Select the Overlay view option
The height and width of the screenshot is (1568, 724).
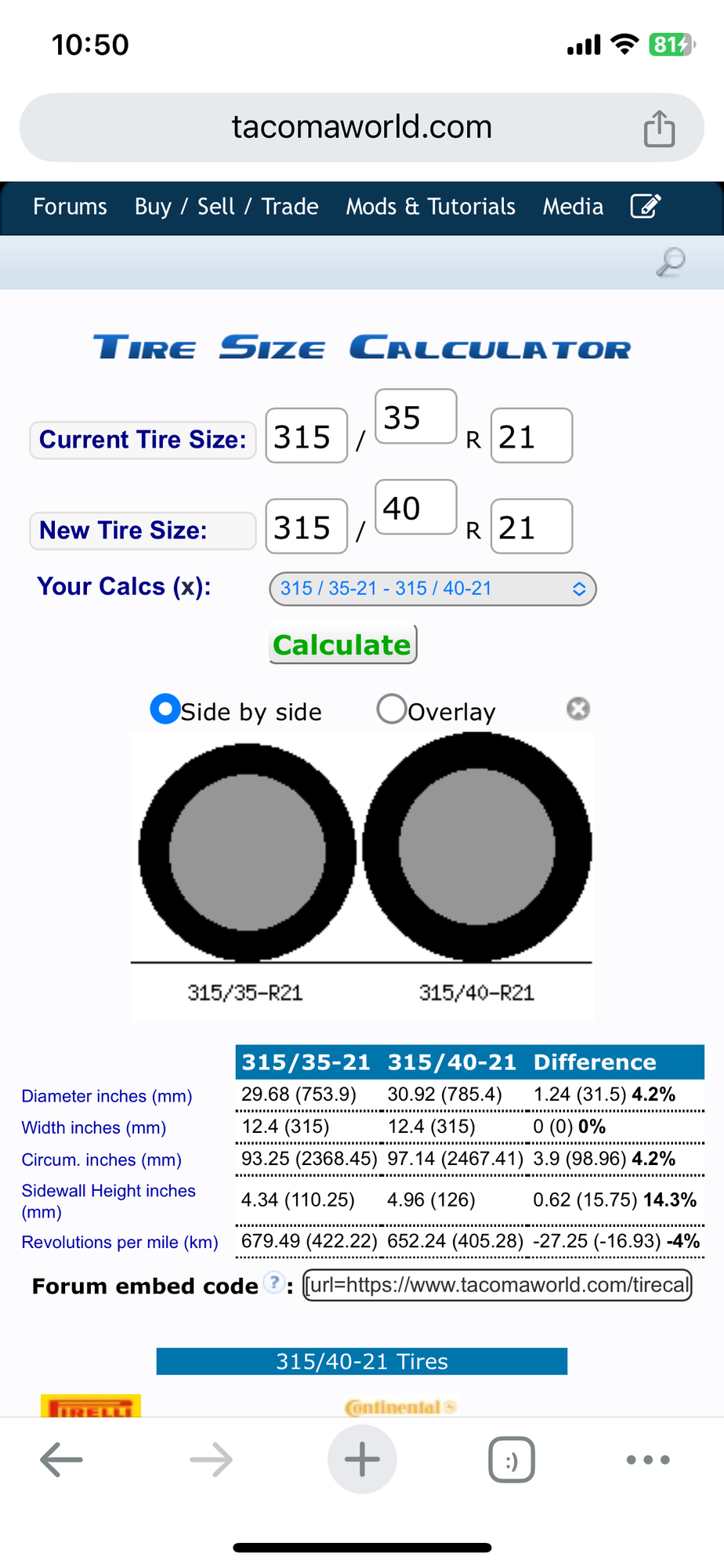click(391, 709)
